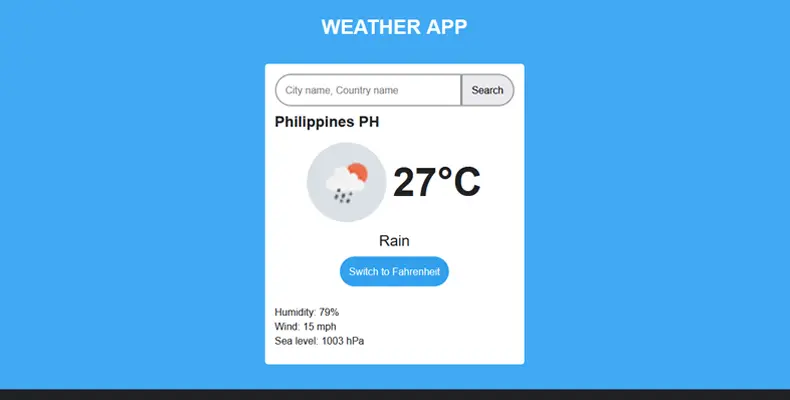Tap the Search button
The width and height of the screenshot is (790, 400).
(487, 90)
